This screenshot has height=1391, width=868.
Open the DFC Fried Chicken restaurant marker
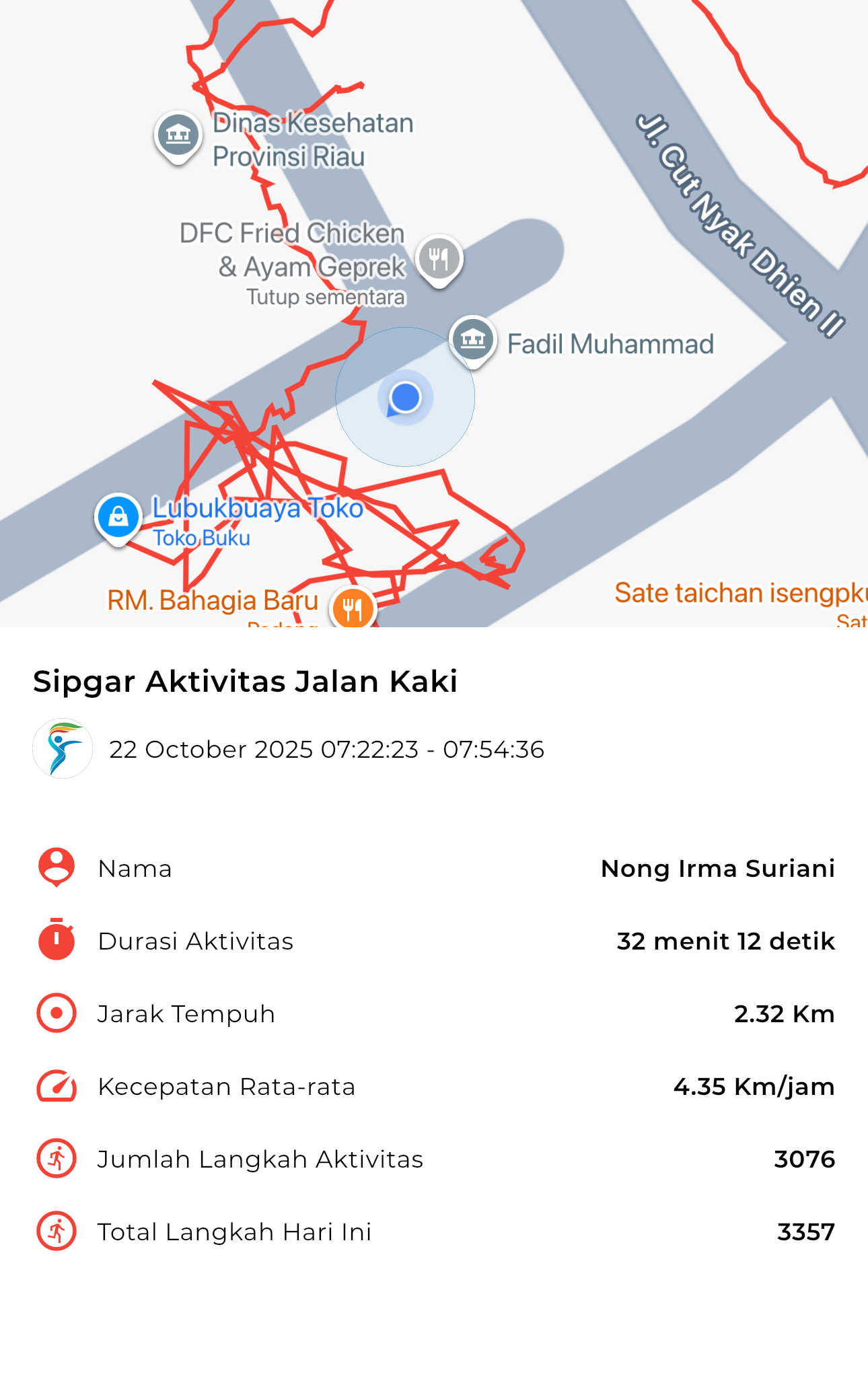pos(439,259)
